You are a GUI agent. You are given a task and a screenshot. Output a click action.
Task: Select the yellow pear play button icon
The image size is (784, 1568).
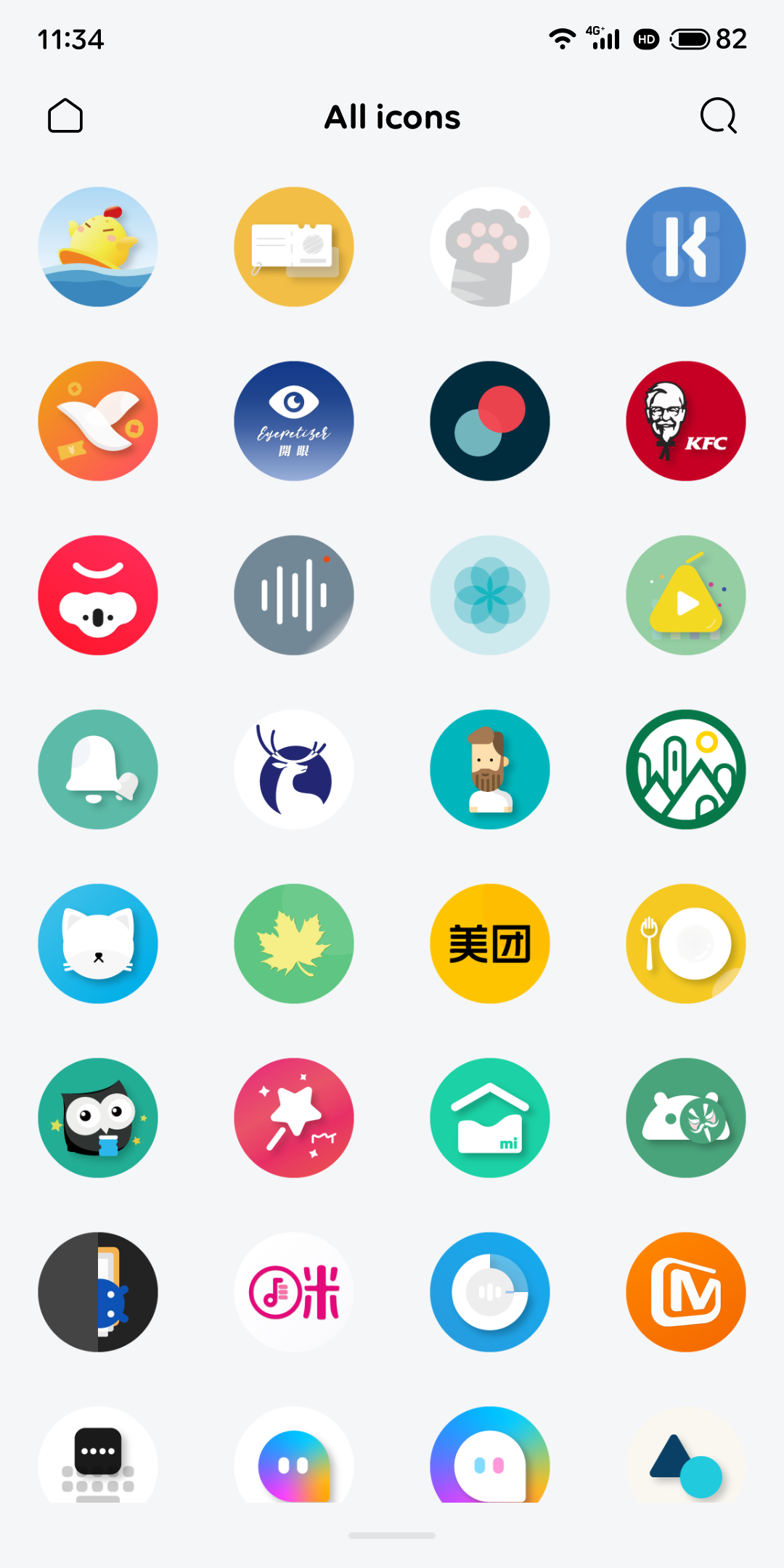coord(685,595)
